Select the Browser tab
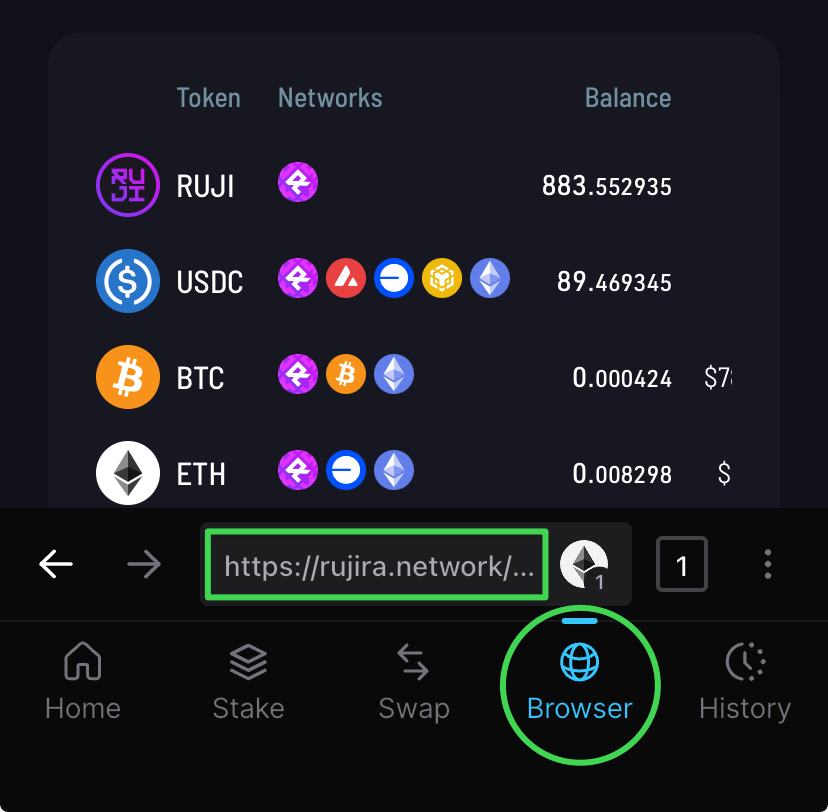The image size is (828, 812). (x=580, y=682)
